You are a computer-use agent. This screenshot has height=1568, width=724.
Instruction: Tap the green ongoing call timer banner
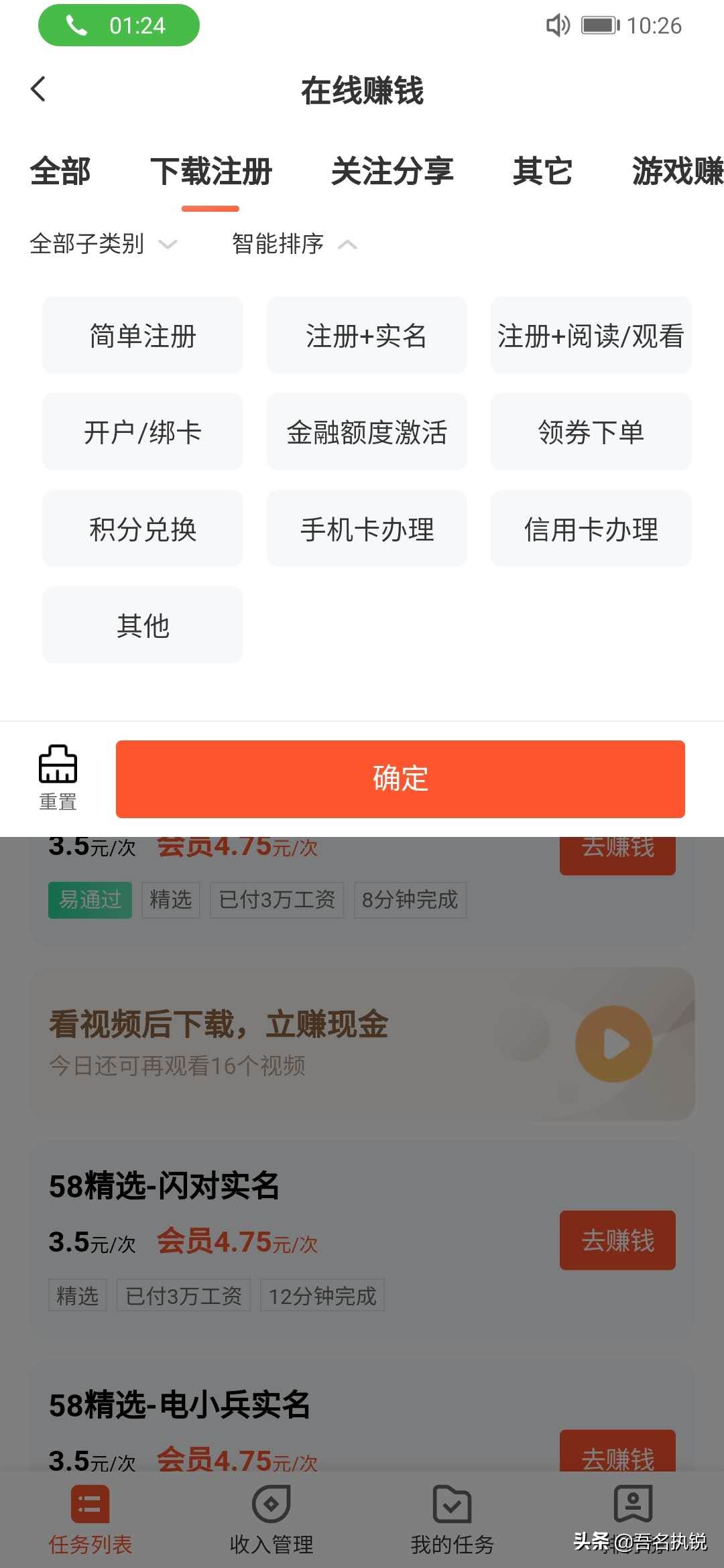[119, 25]
